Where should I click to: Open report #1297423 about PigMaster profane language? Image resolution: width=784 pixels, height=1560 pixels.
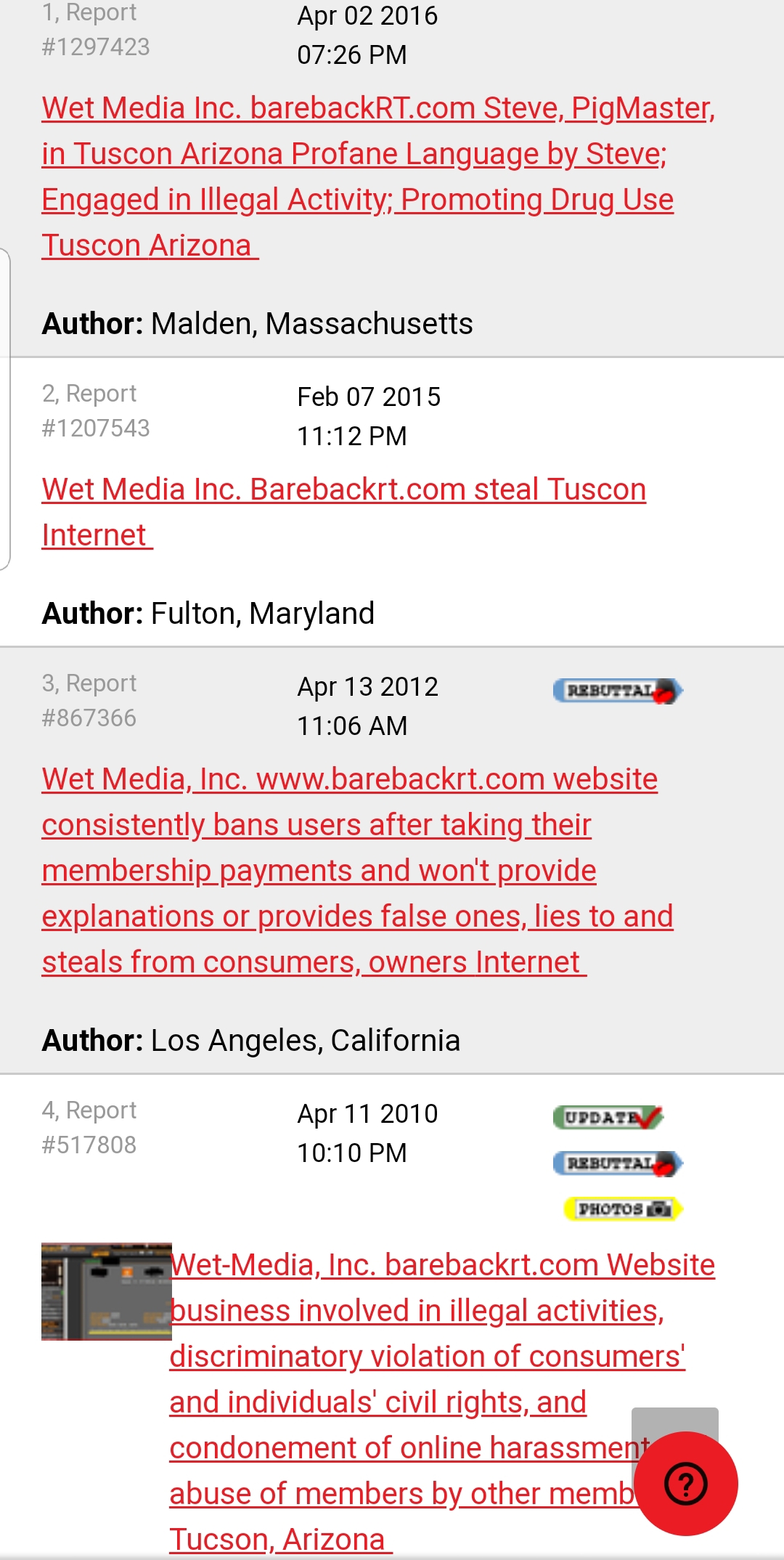pos(356,176)
